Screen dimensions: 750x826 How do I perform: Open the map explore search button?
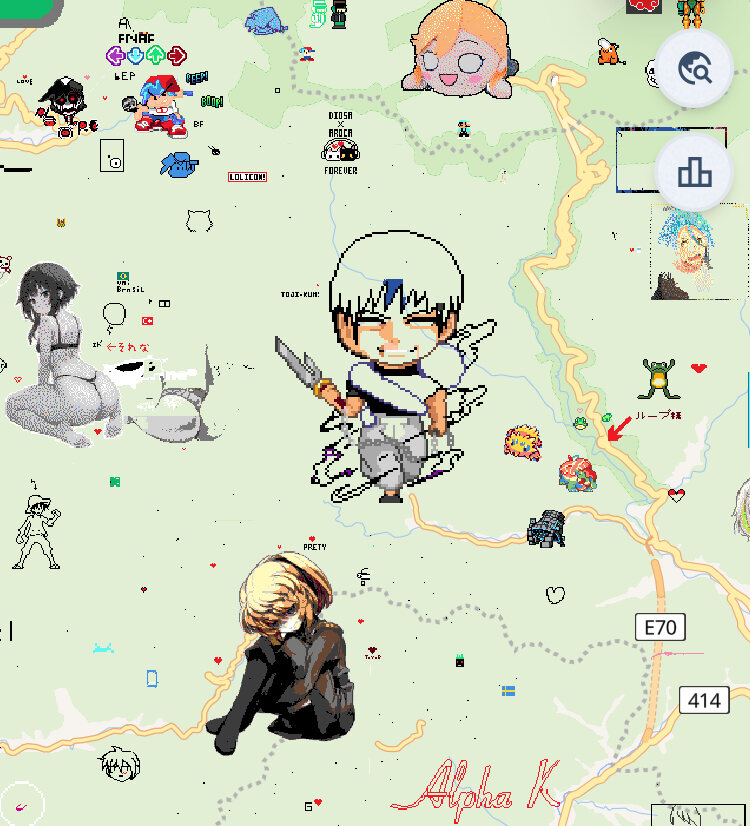coord(694,69)
